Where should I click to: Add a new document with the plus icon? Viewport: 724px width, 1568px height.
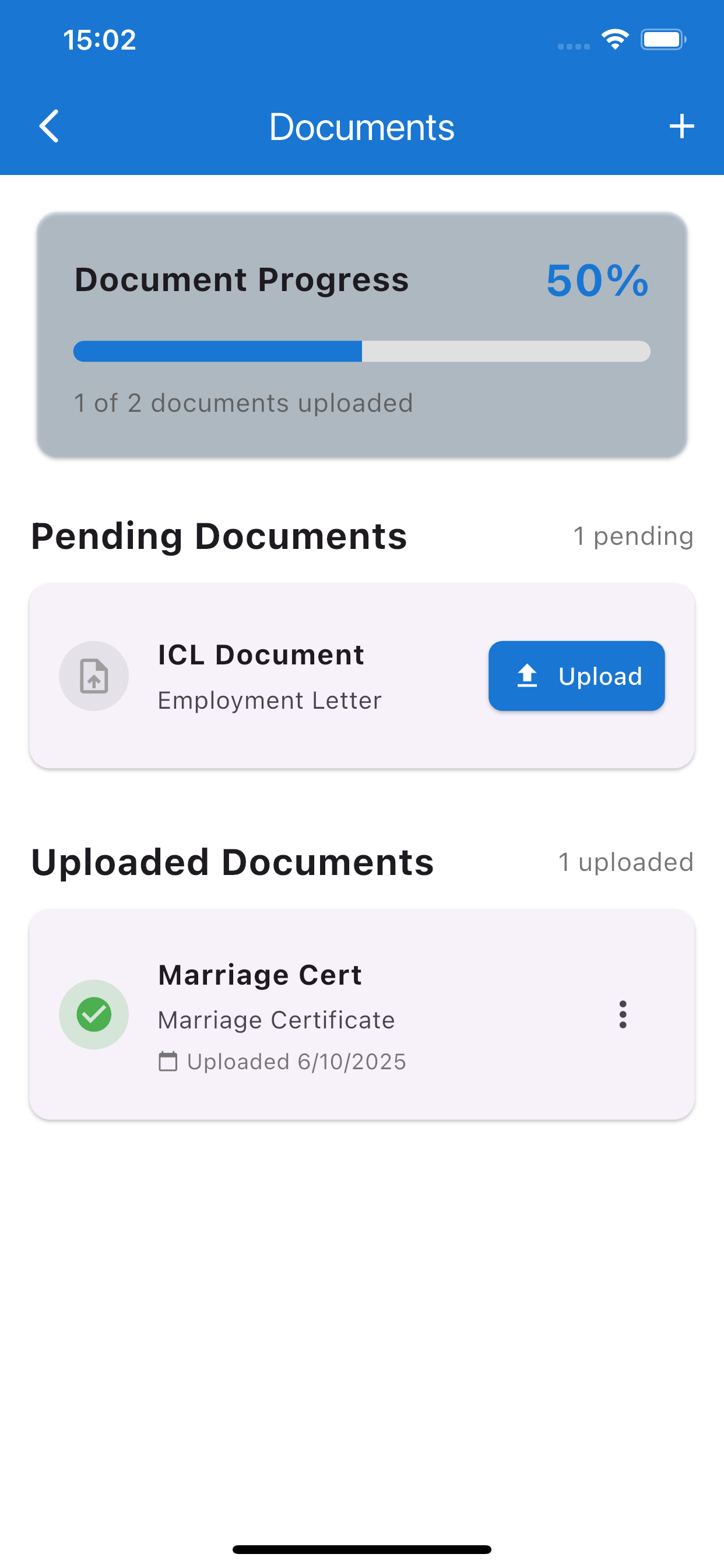pos(681,126)
